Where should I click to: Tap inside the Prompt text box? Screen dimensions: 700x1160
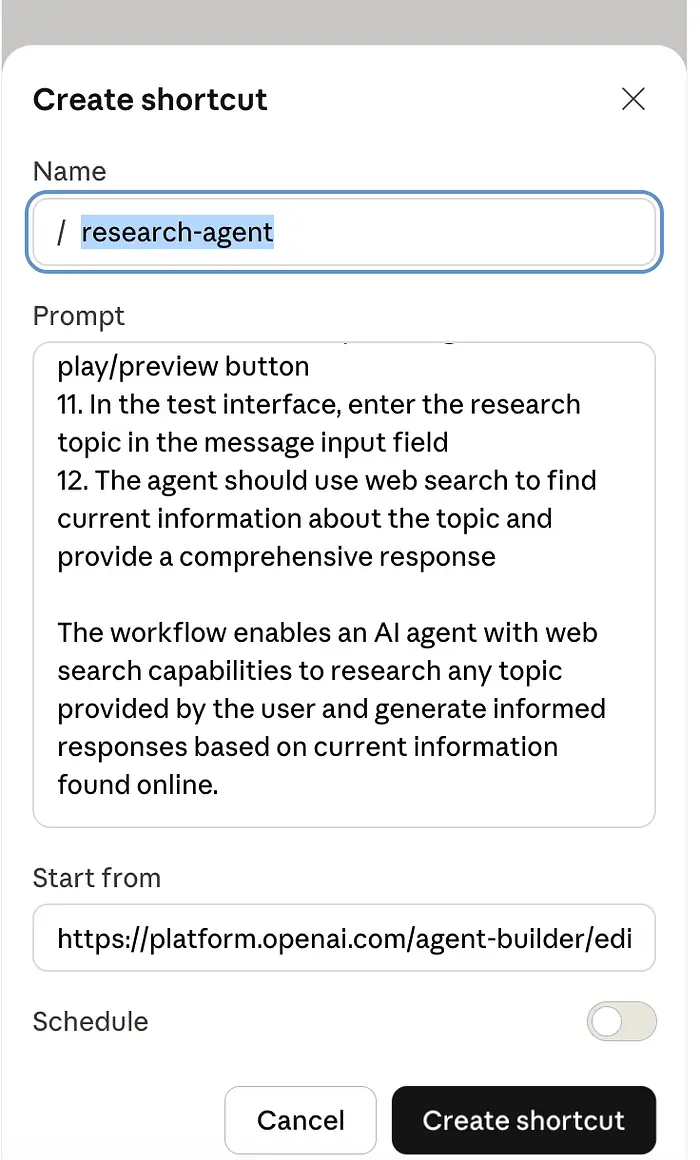[x=344, y=584]
